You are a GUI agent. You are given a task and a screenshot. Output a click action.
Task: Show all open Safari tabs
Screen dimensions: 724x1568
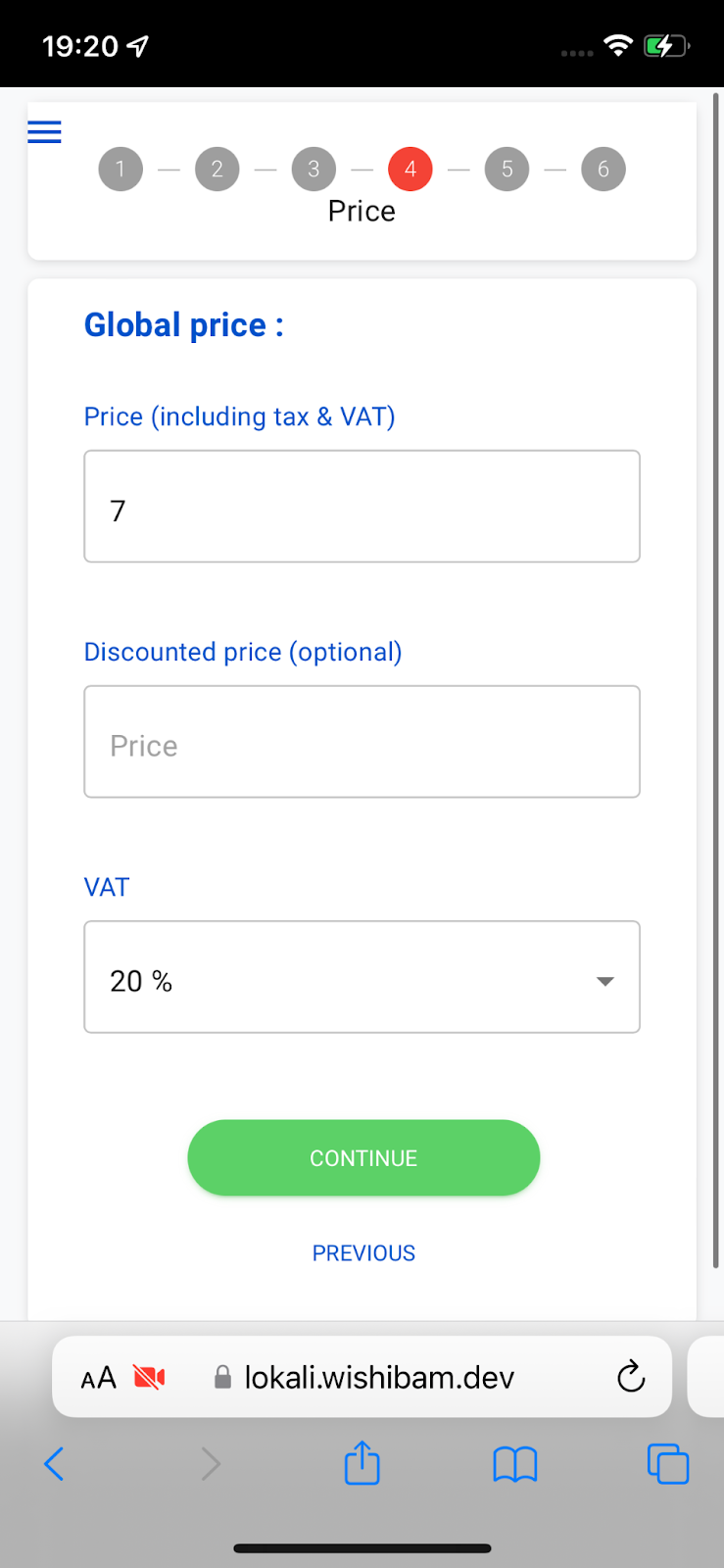pyautogui.click(x=668, y=1464)
